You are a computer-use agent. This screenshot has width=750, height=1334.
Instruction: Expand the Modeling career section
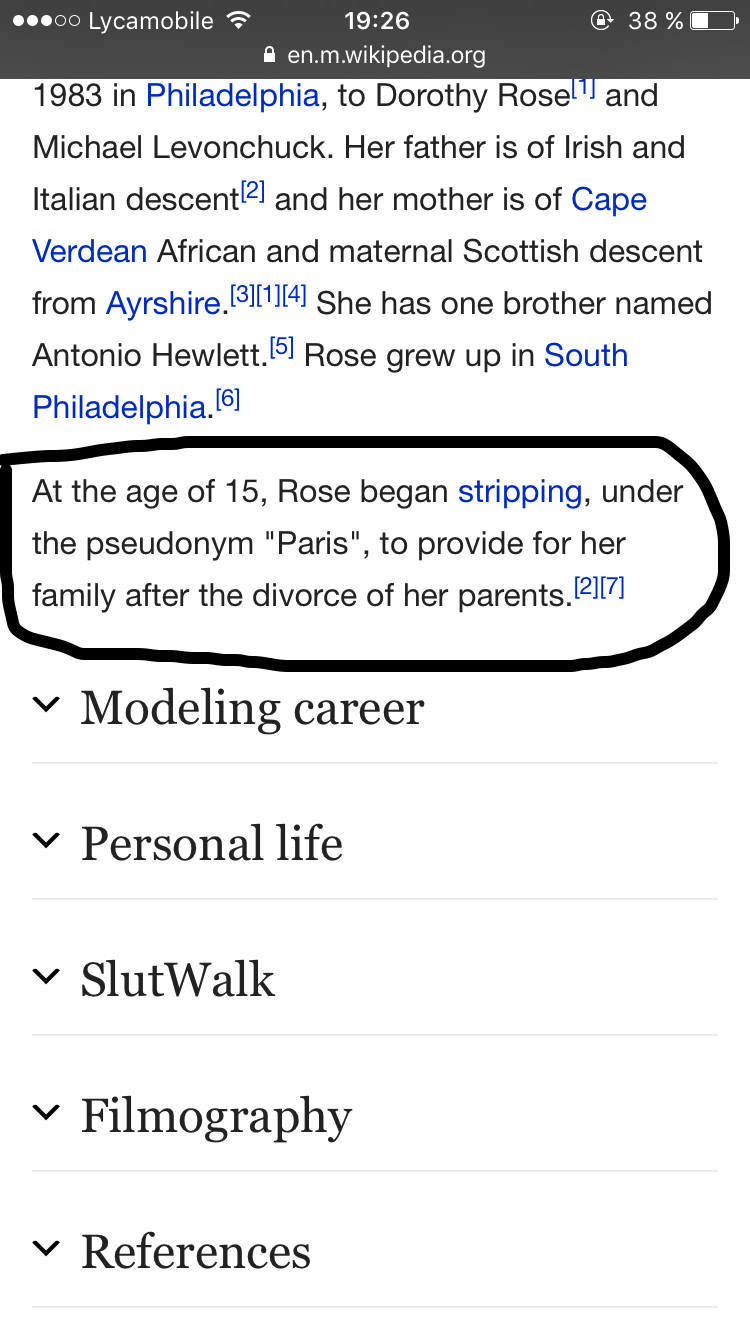point(375,707)
